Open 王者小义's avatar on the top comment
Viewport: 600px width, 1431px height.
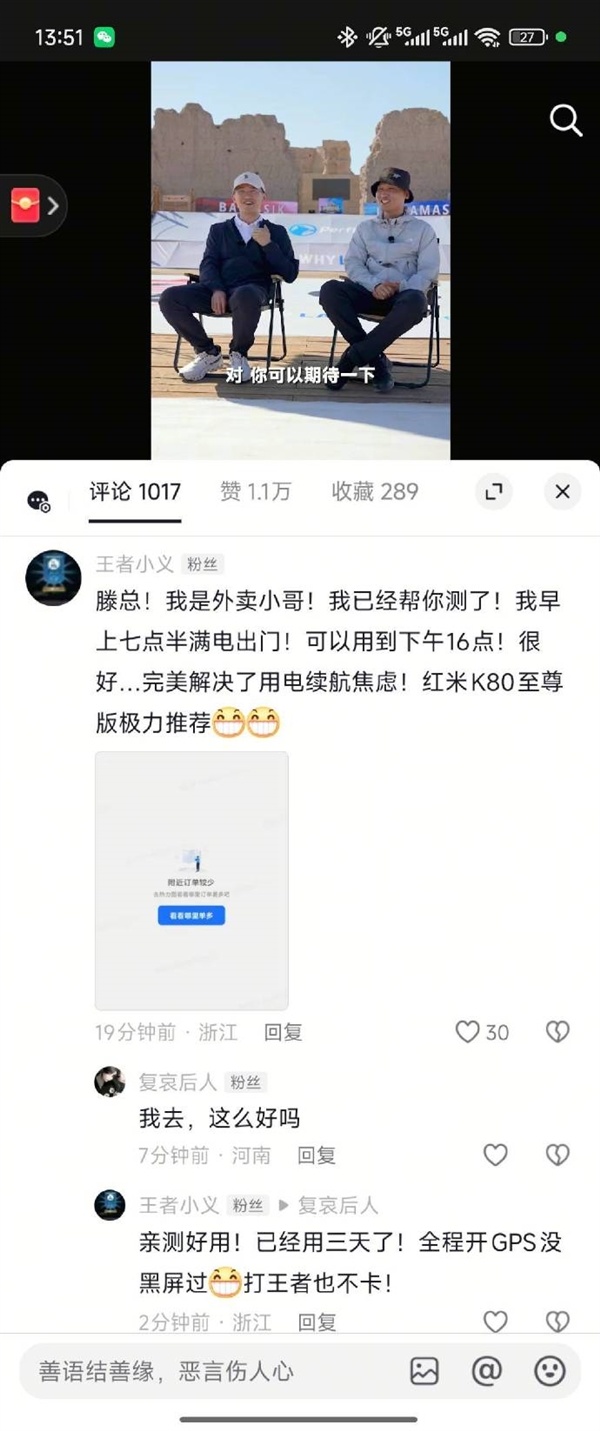[x=53, y=577]
